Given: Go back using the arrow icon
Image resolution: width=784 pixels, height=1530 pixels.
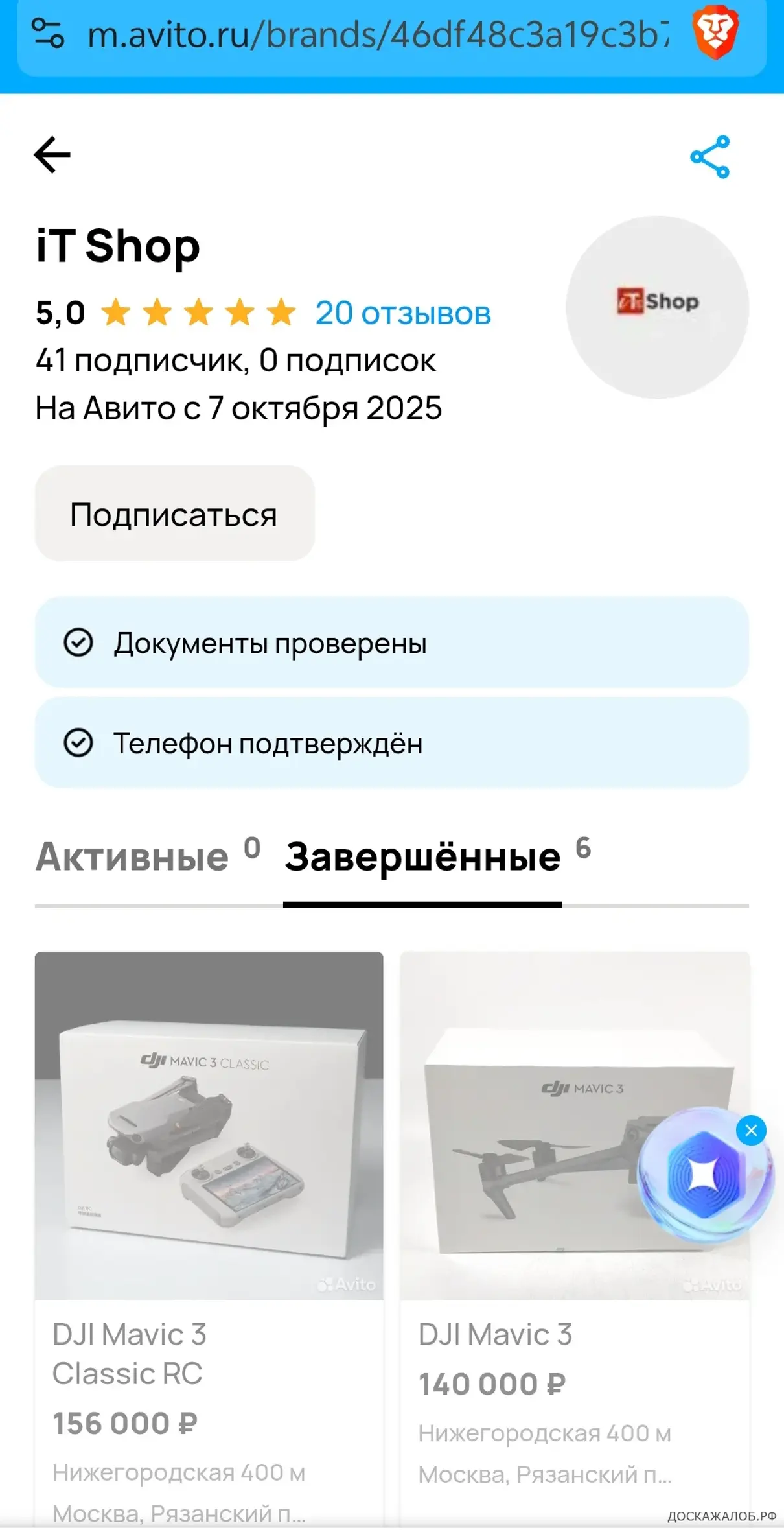Looking at the screenshot, I should tap(52, 155).
